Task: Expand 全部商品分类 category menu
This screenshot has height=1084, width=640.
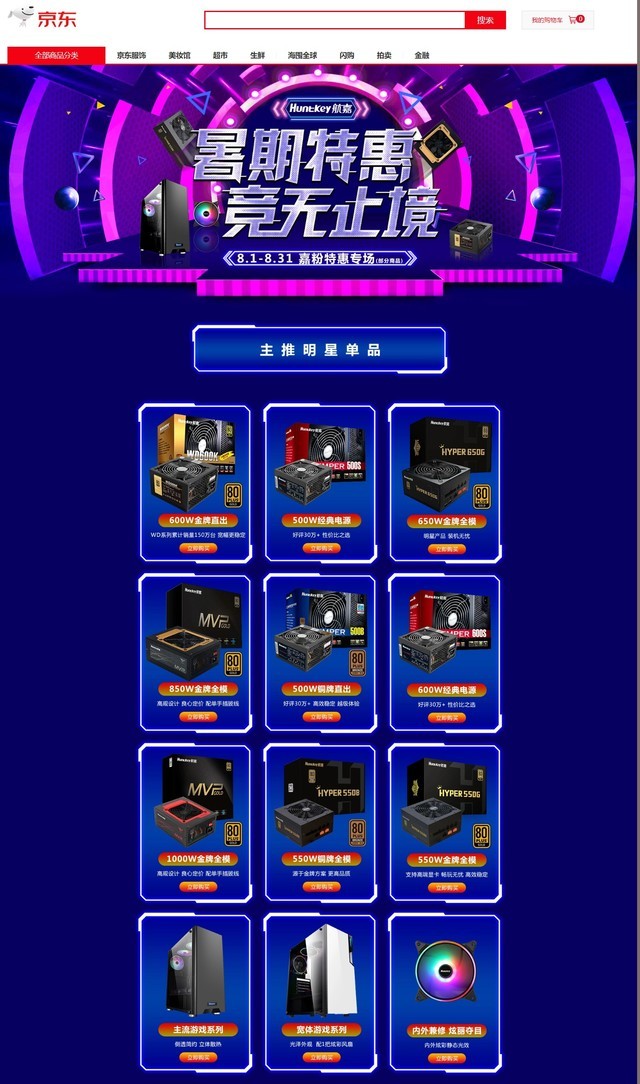Action: pyautogui.click(x=56, y=55)
